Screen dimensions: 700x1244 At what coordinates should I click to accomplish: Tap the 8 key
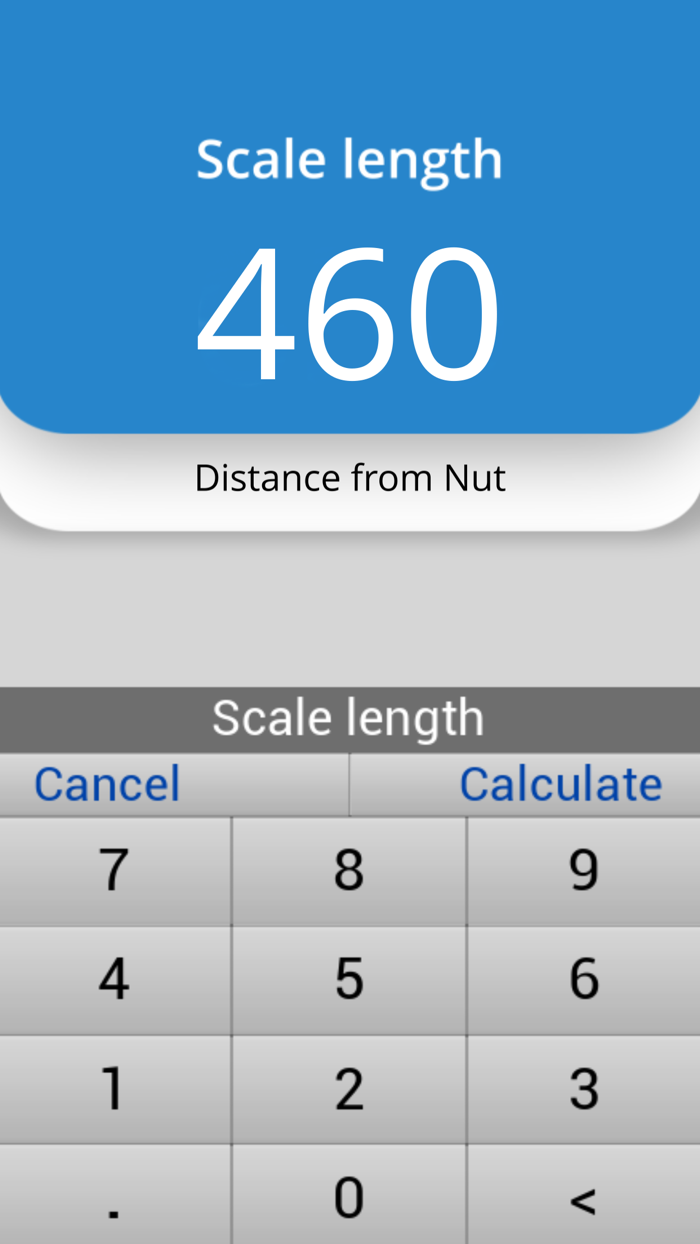point(349,871)
